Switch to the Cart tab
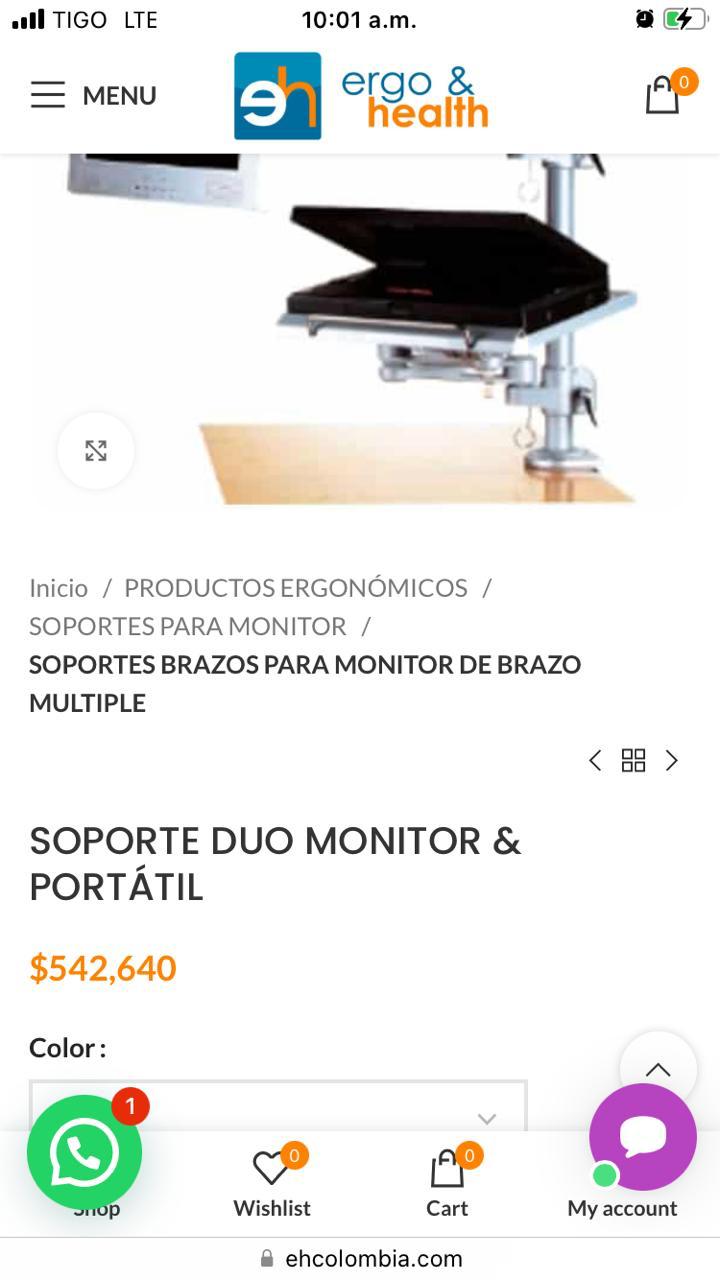 [x=447, y=1185]
